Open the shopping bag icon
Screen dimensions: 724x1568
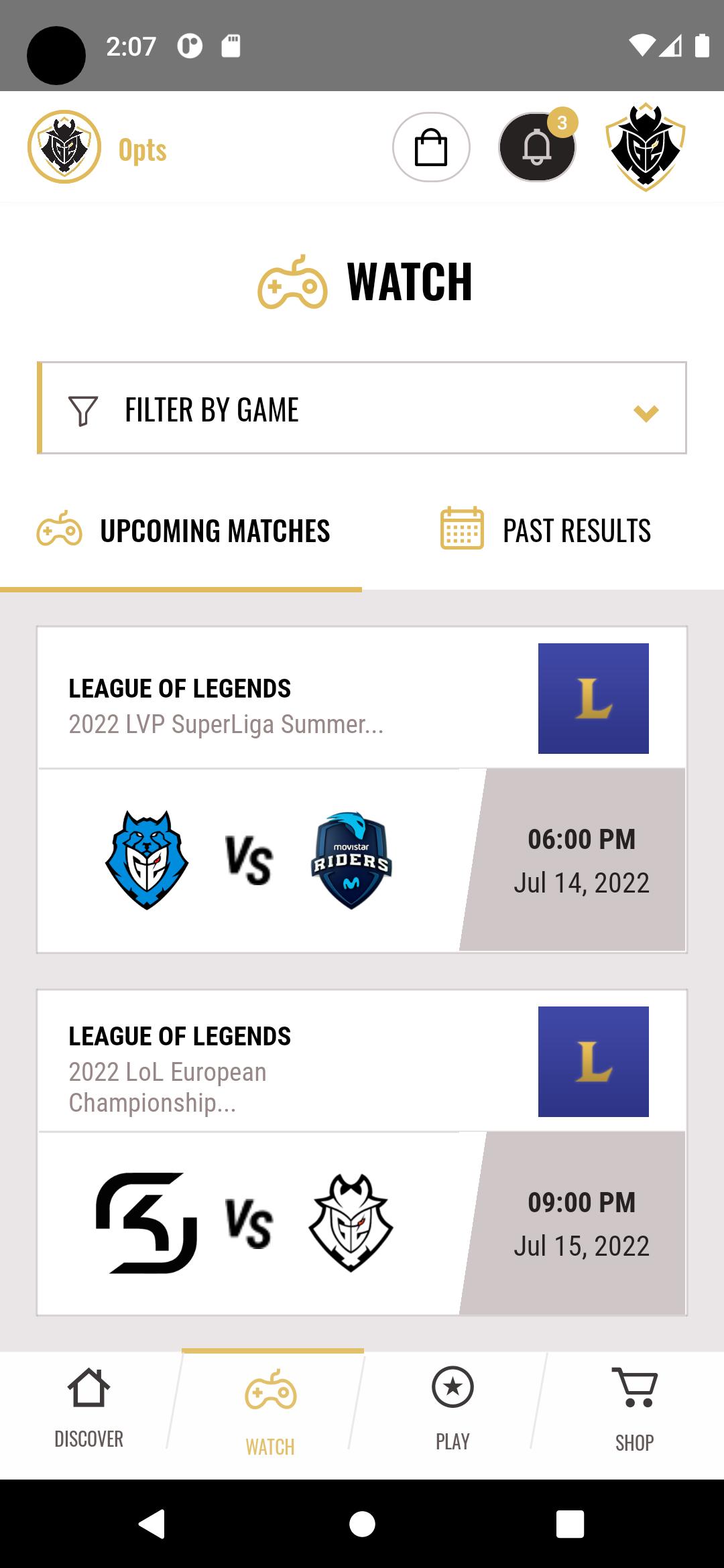[x=431, y=147]
